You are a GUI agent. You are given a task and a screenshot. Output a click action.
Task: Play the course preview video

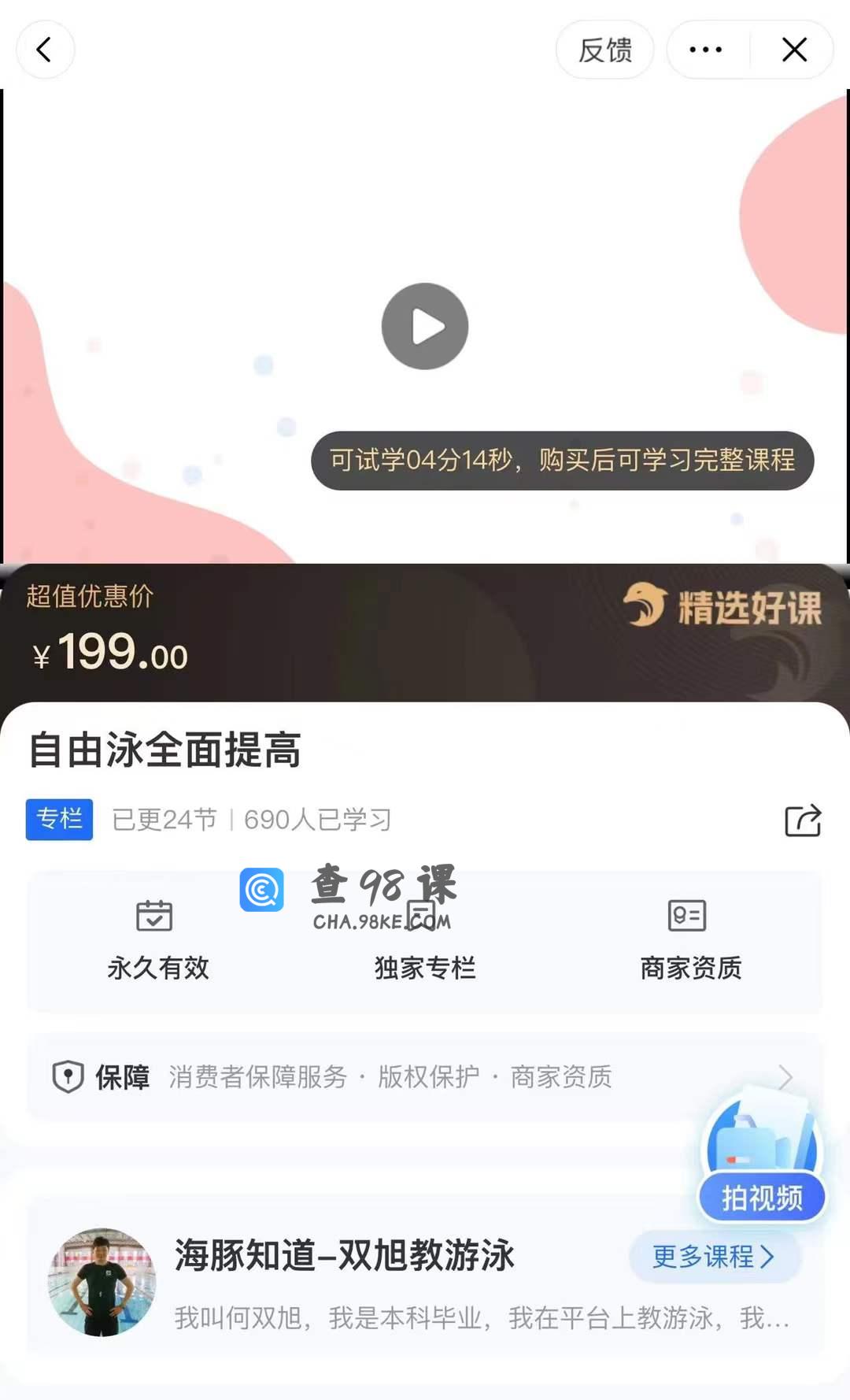coord(425,326)
